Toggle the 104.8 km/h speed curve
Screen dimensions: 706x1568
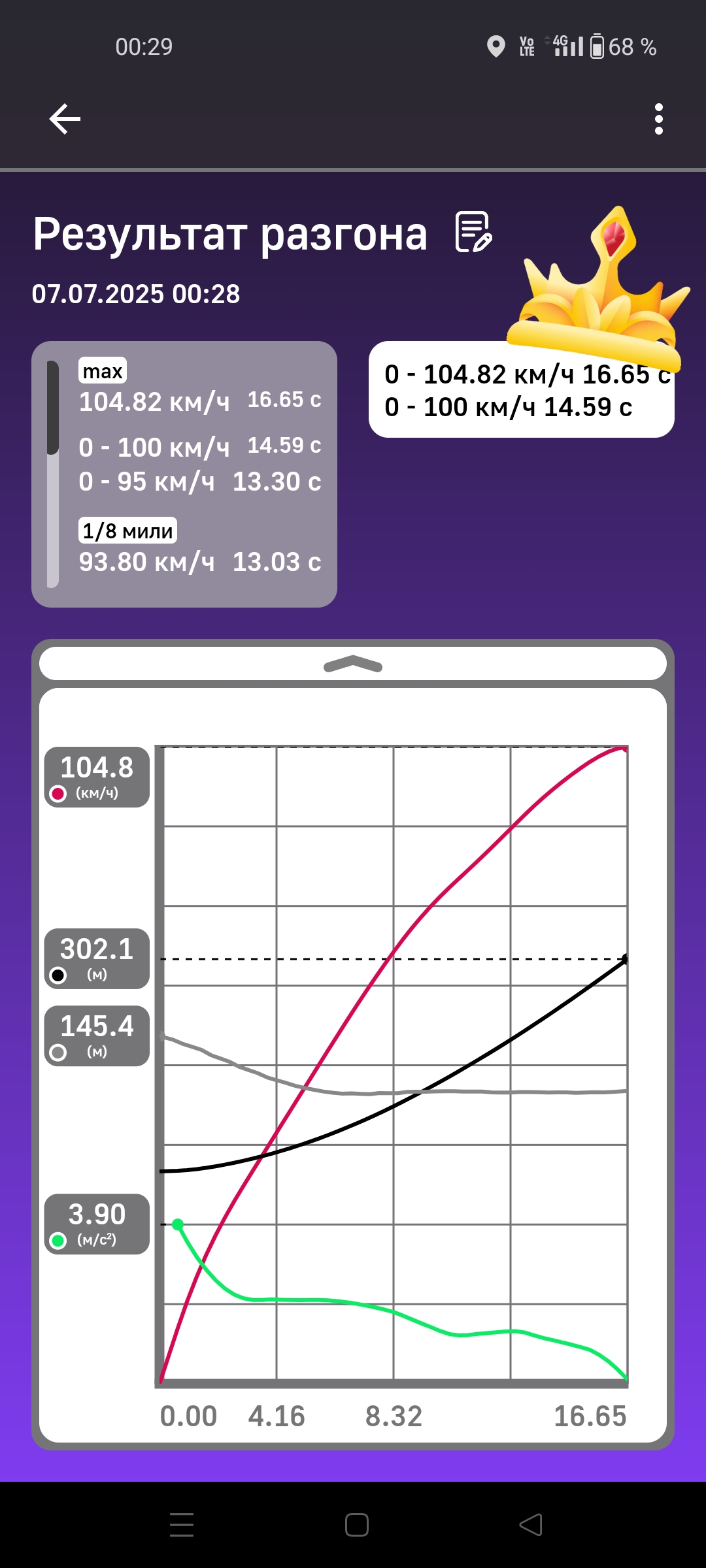pyautogui.click(x=97, y=777)
